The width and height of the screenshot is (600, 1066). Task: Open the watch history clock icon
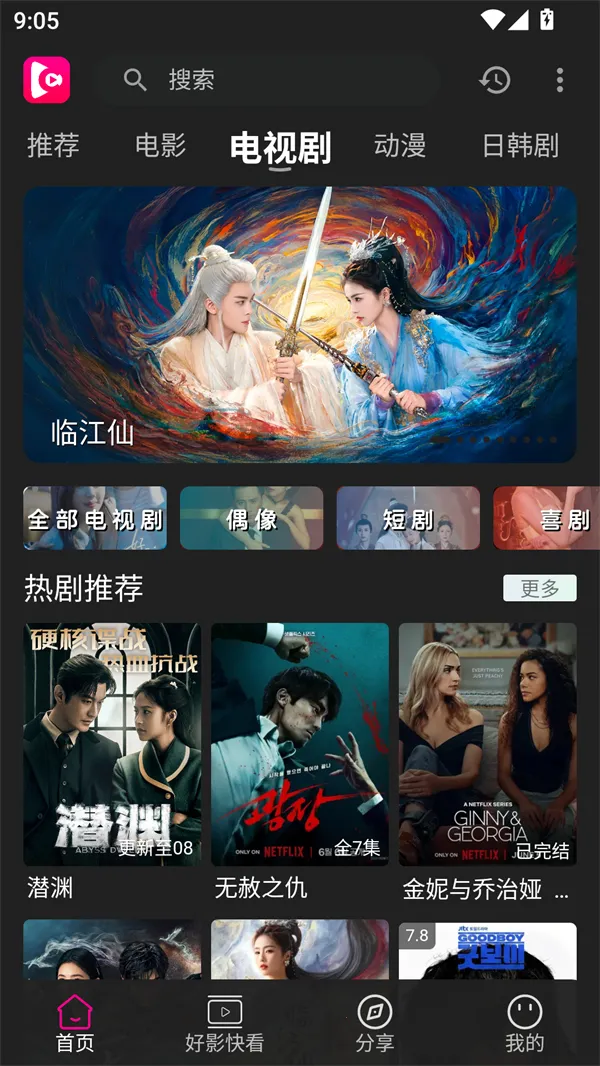(495, 80)
